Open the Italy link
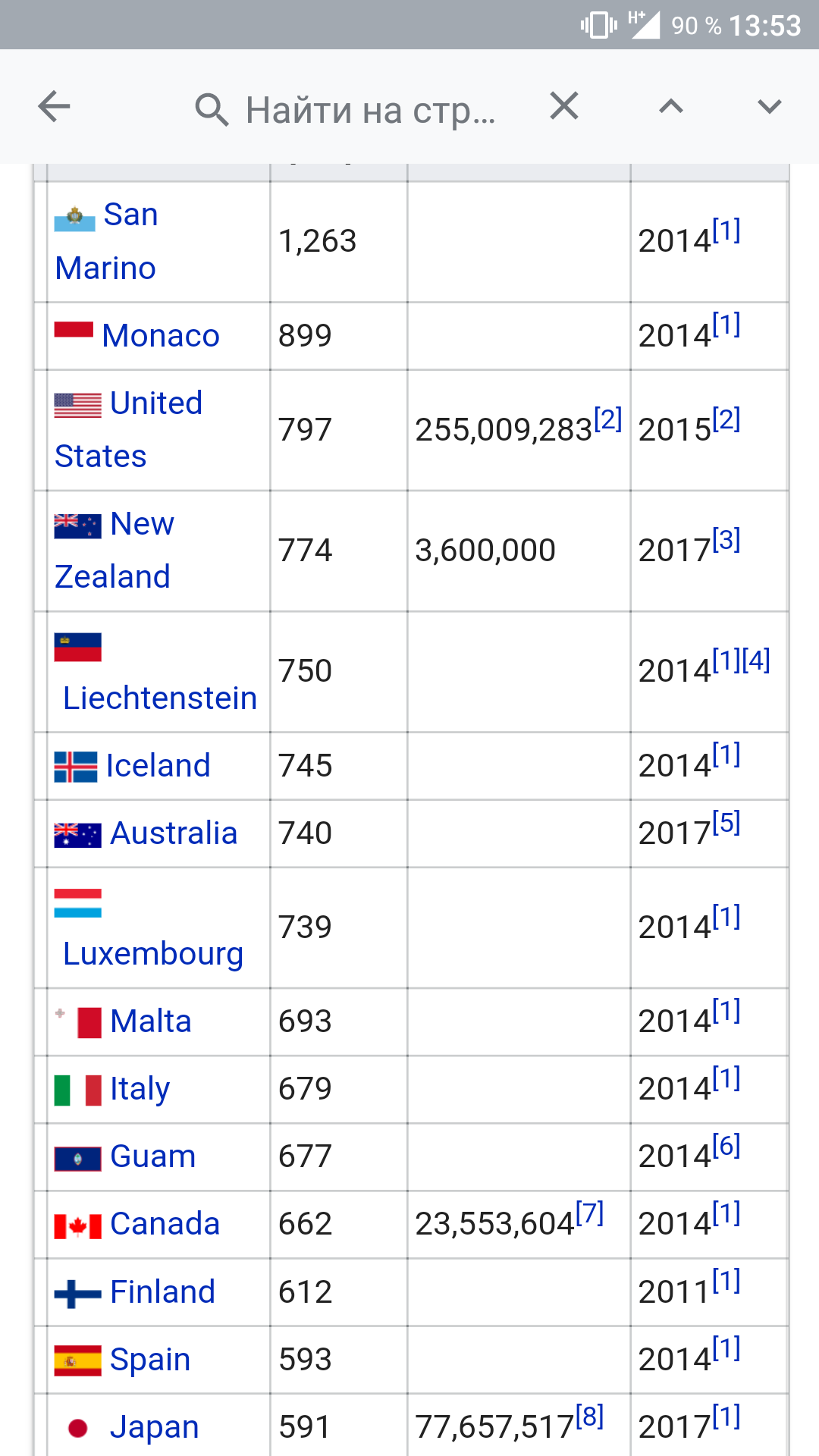Viewport: 819px width, 1456px height. pyautogui.click(x=140, y=1089)
